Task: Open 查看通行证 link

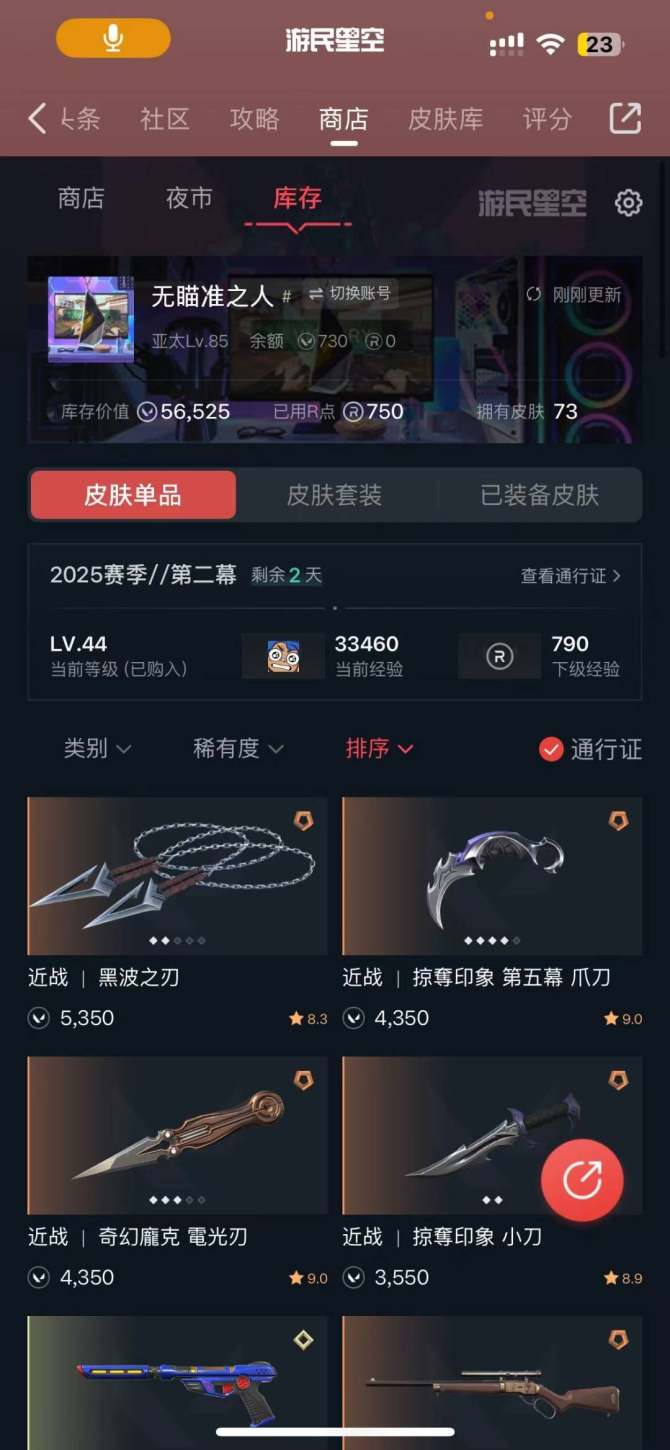Action: [x=570, y=576]
